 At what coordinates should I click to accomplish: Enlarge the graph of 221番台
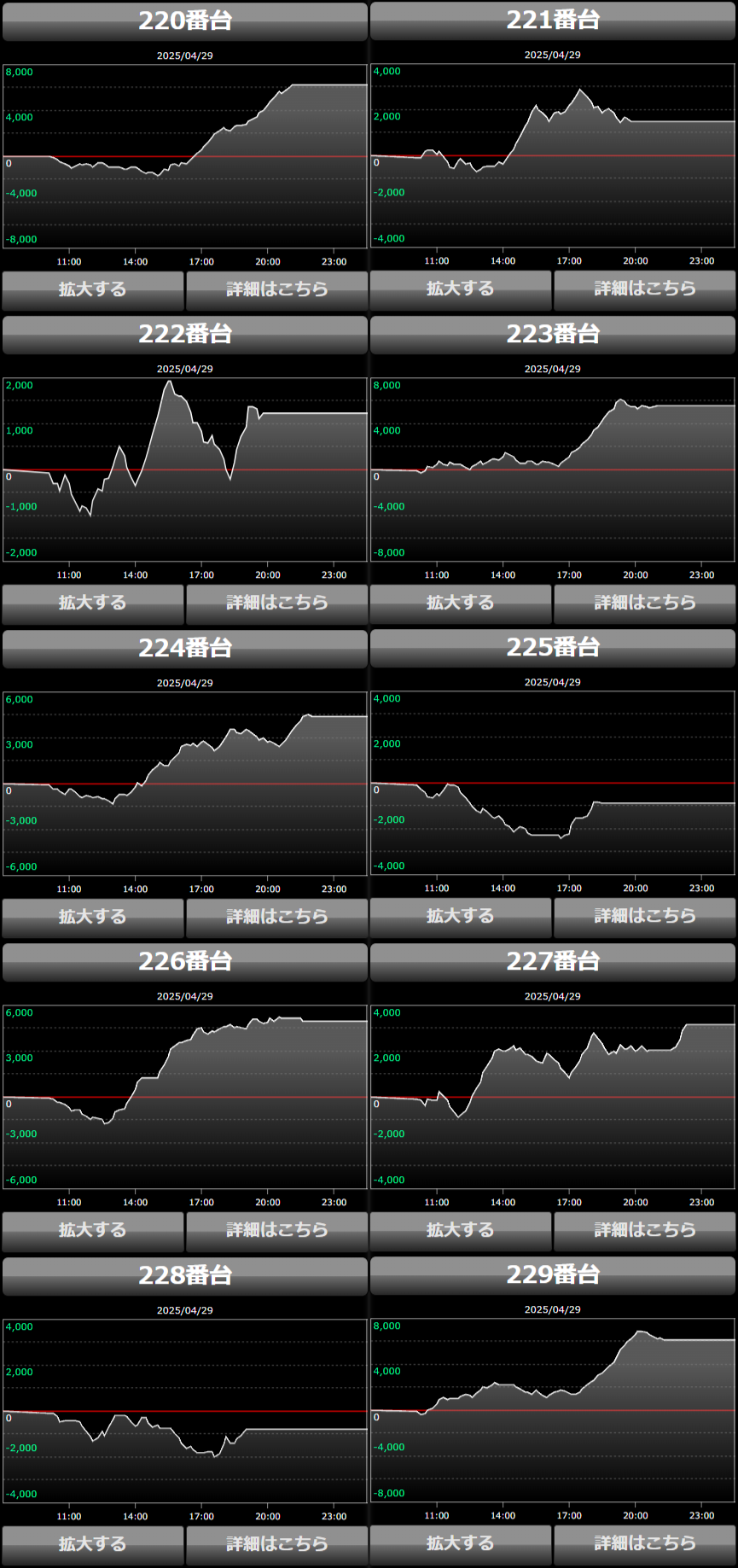coord(461,289)
